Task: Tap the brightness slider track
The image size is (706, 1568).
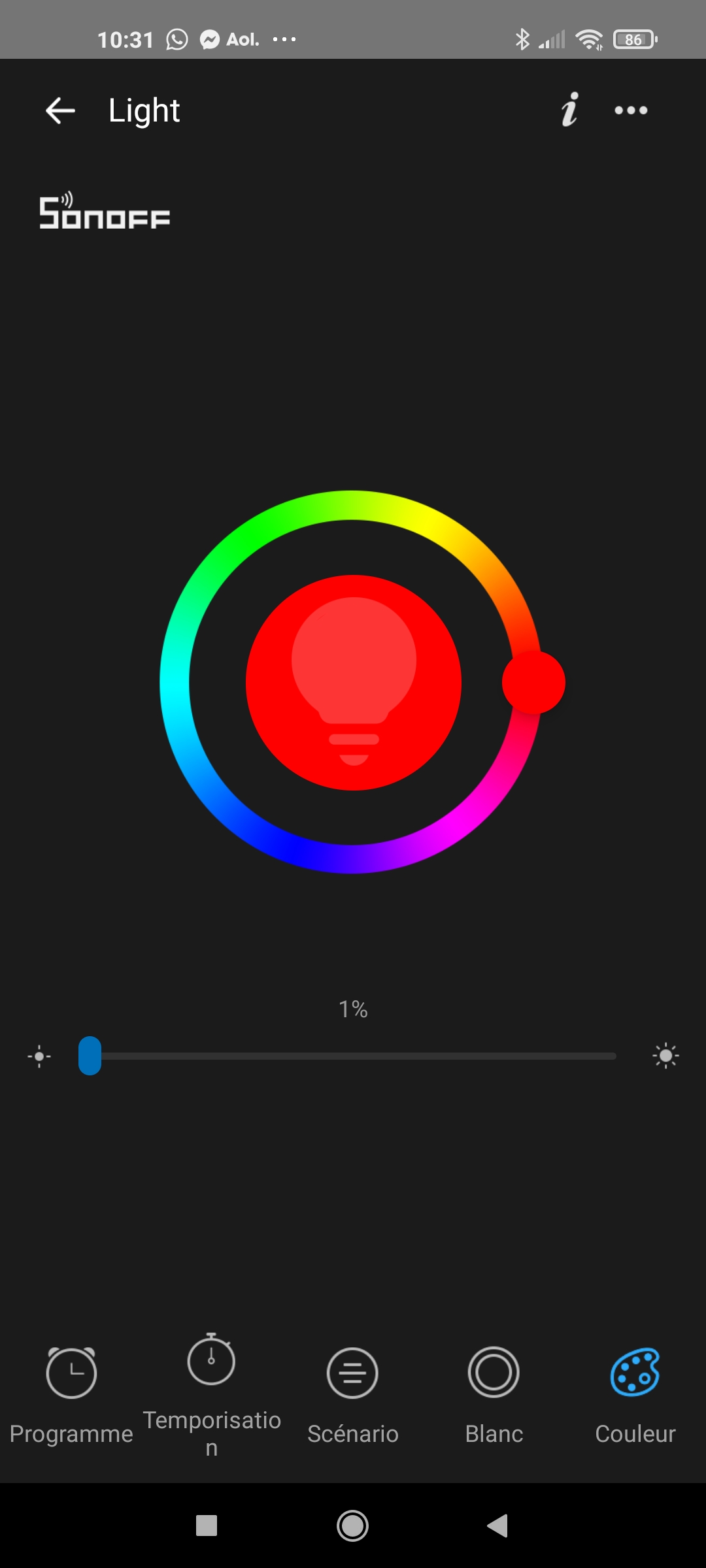Action: [353, 1056]
